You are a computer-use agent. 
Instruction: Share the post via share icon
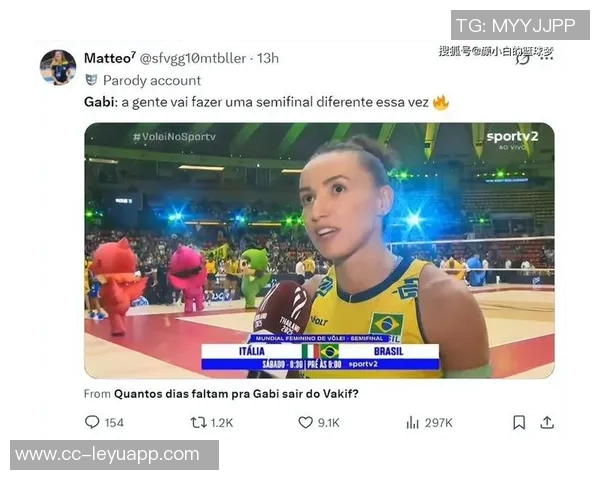tap(547, 423)
